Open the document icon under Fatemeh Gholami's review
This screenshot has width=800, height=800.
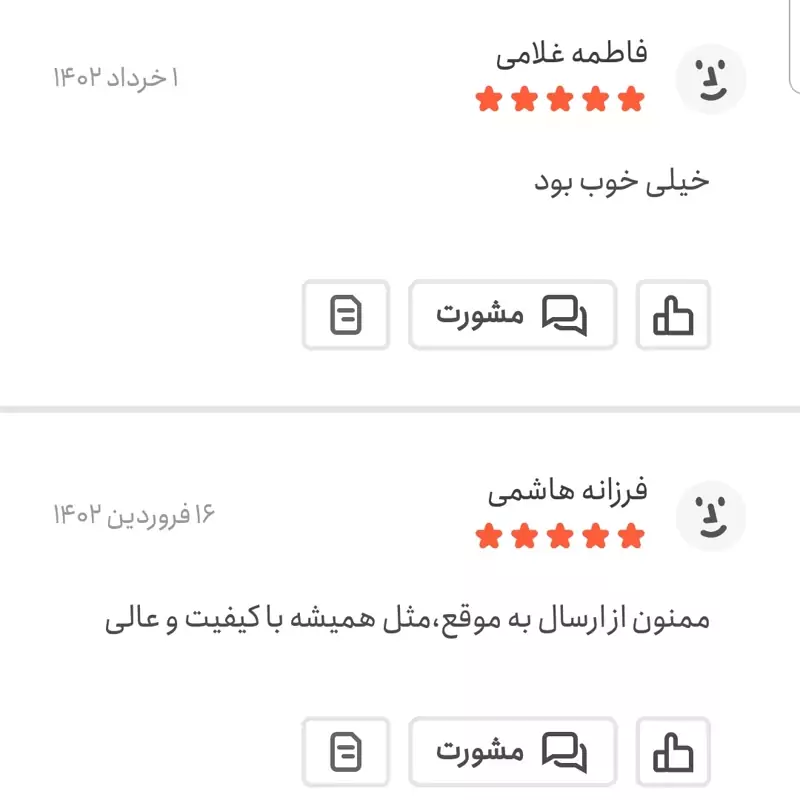tap(346, 316)
